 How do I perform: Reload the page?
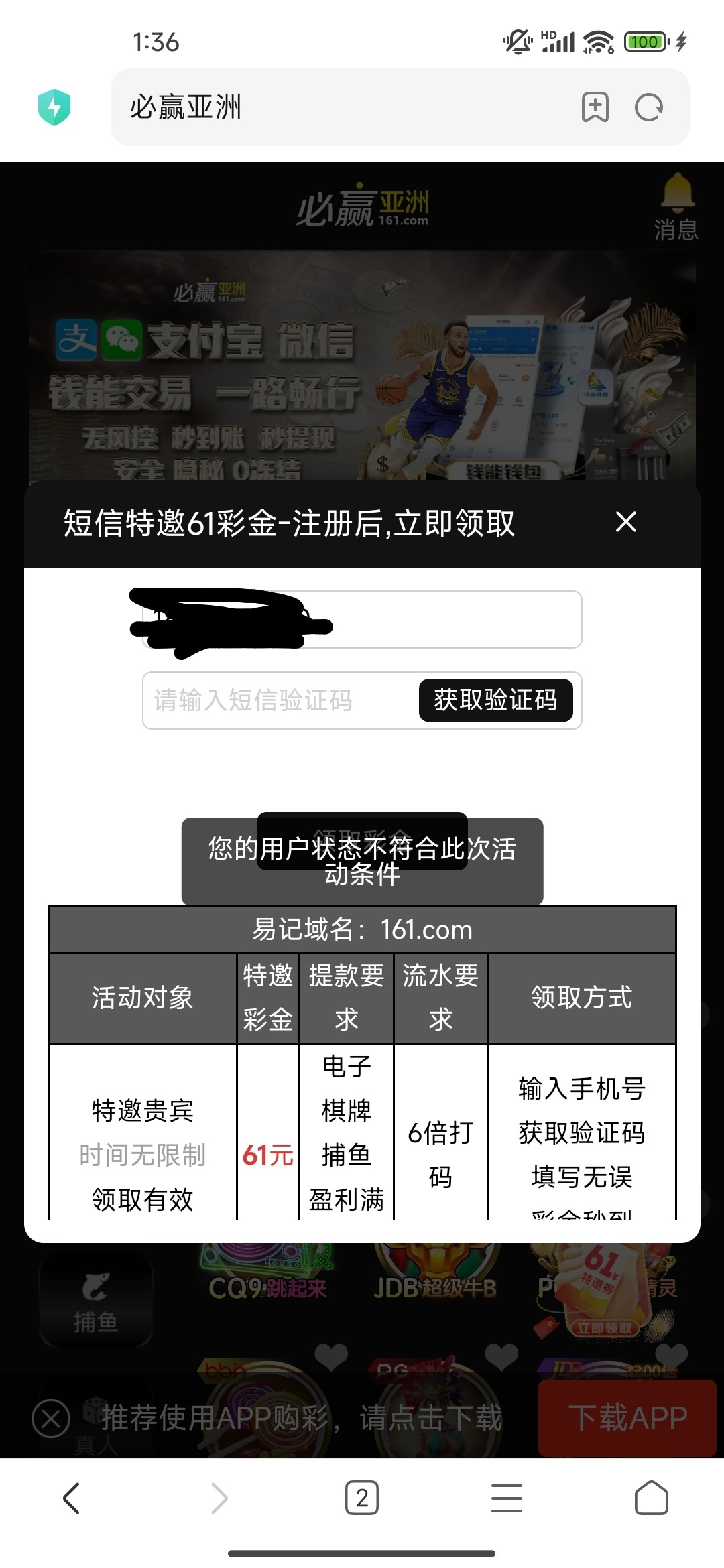648,107
